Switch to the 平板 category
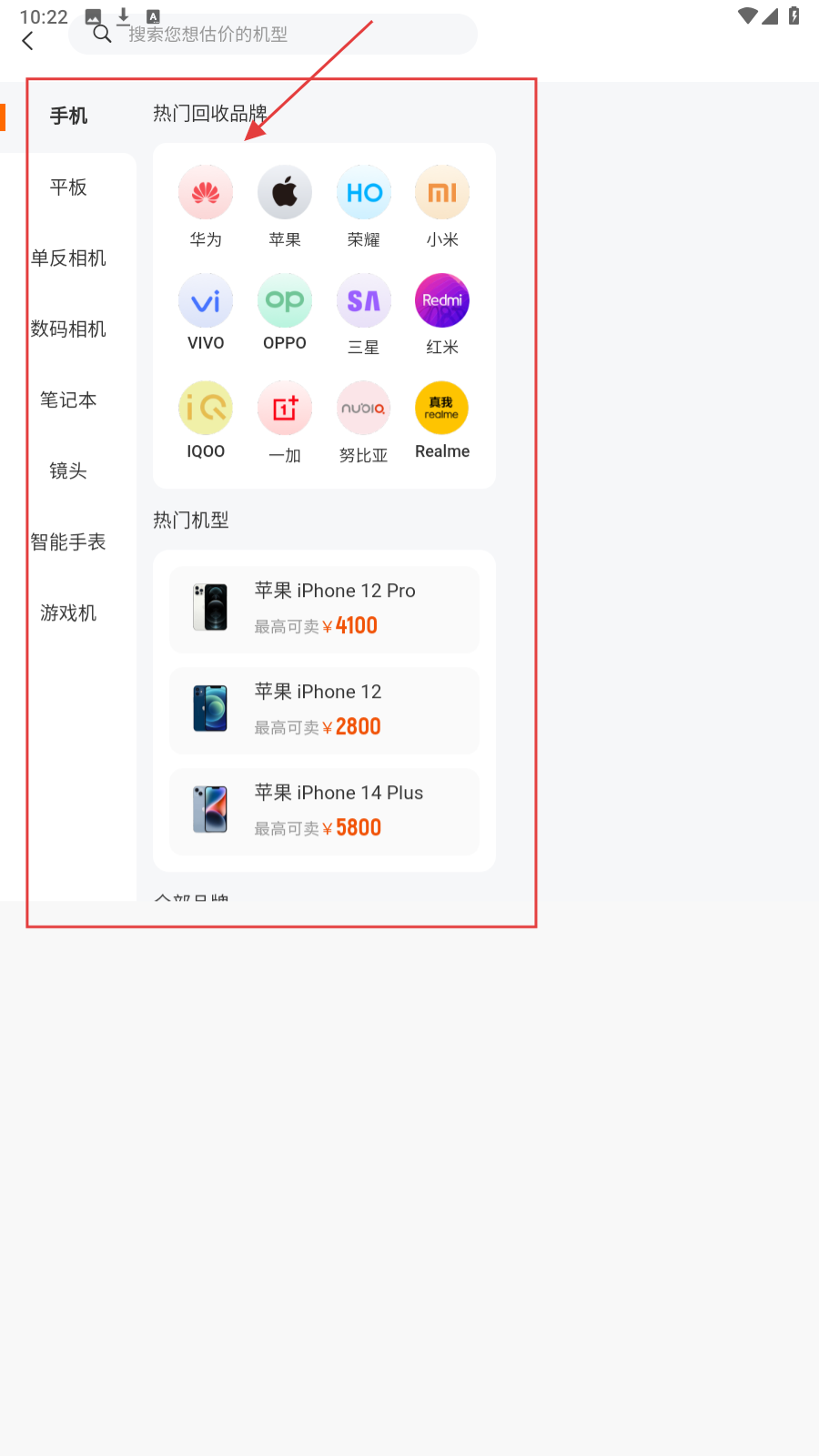This screenshot has height=1456, width=819. pyautogui.click(x=68, y=187)
